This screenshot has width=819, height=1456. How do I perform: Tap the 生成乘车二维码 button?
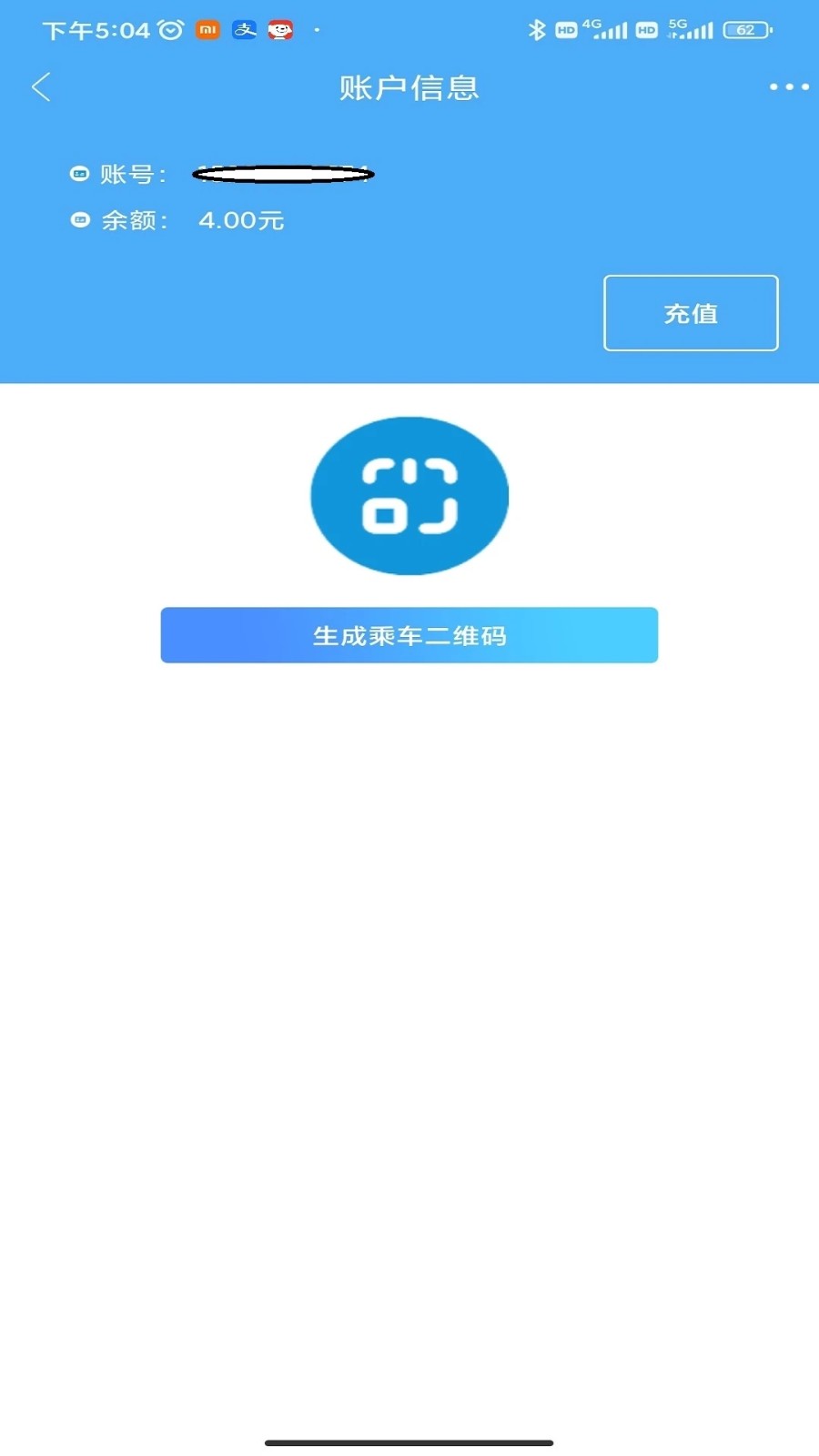pos(409,635)
